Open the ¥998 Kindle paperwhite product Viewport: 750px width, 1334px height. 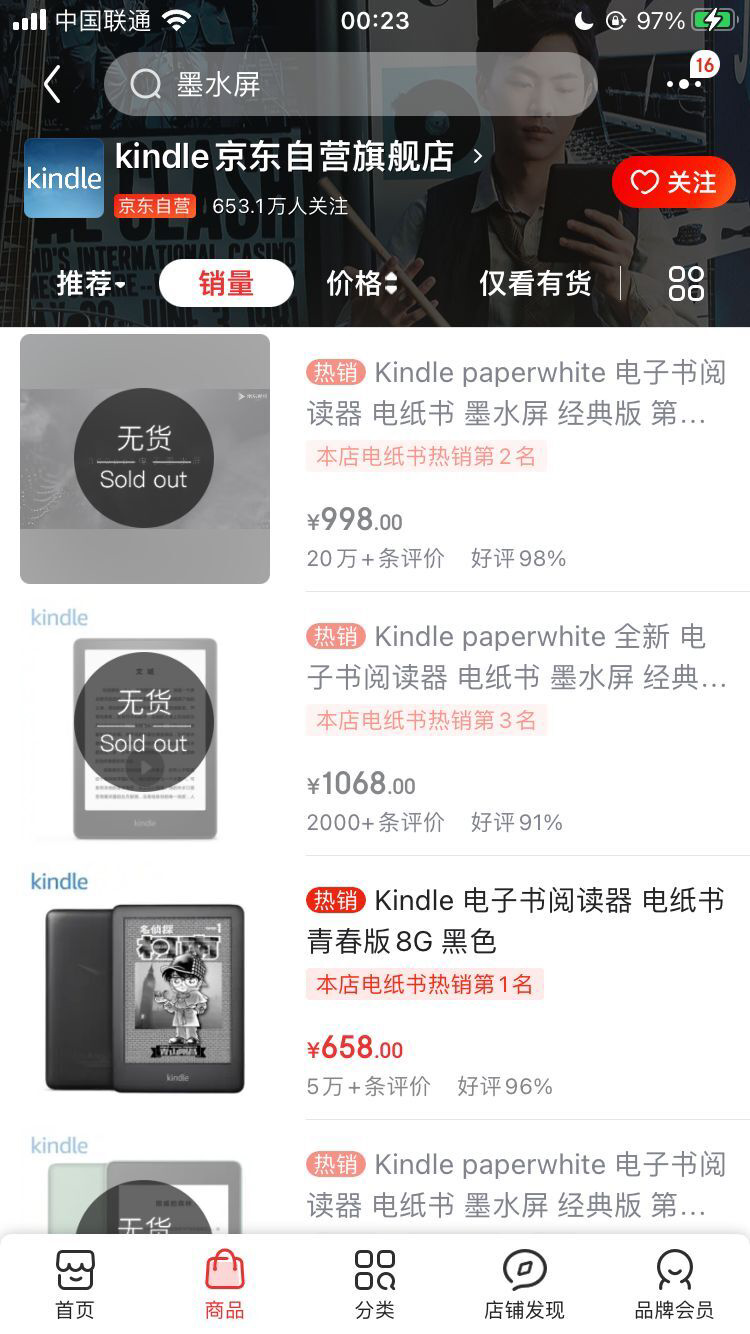515,392
